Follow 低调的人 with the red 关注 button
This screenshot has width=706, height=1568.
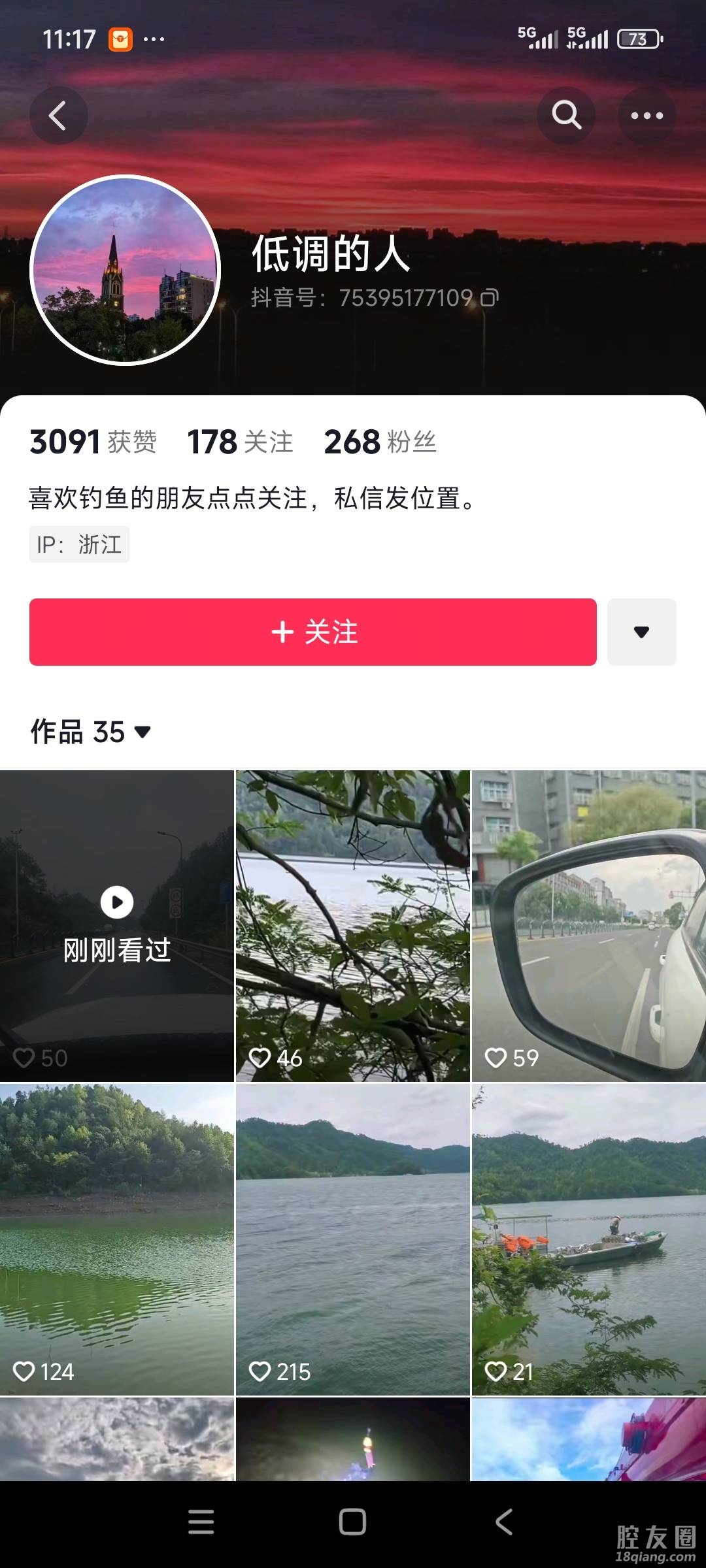pos(312,632)
